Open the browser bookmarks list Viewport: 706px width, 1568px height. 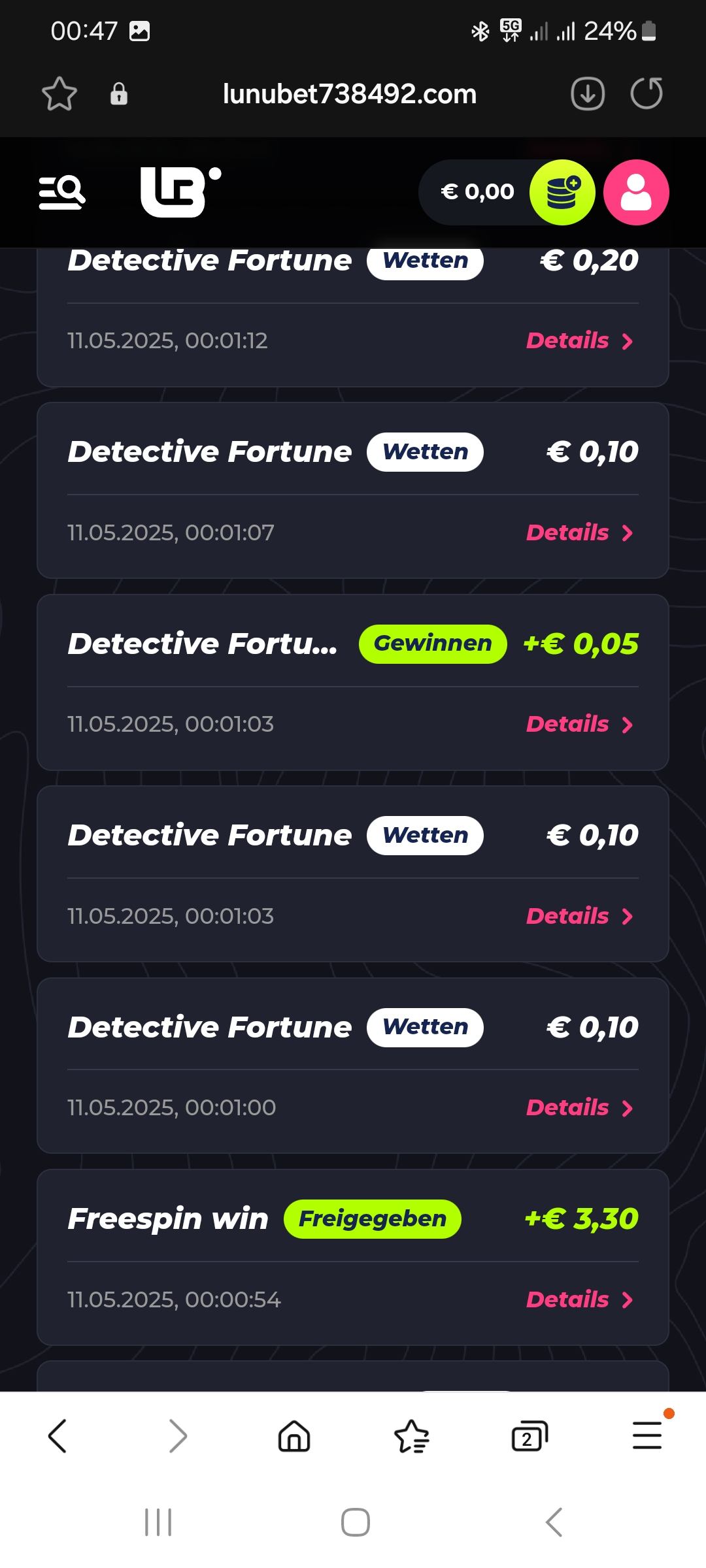click(412, 1436)
